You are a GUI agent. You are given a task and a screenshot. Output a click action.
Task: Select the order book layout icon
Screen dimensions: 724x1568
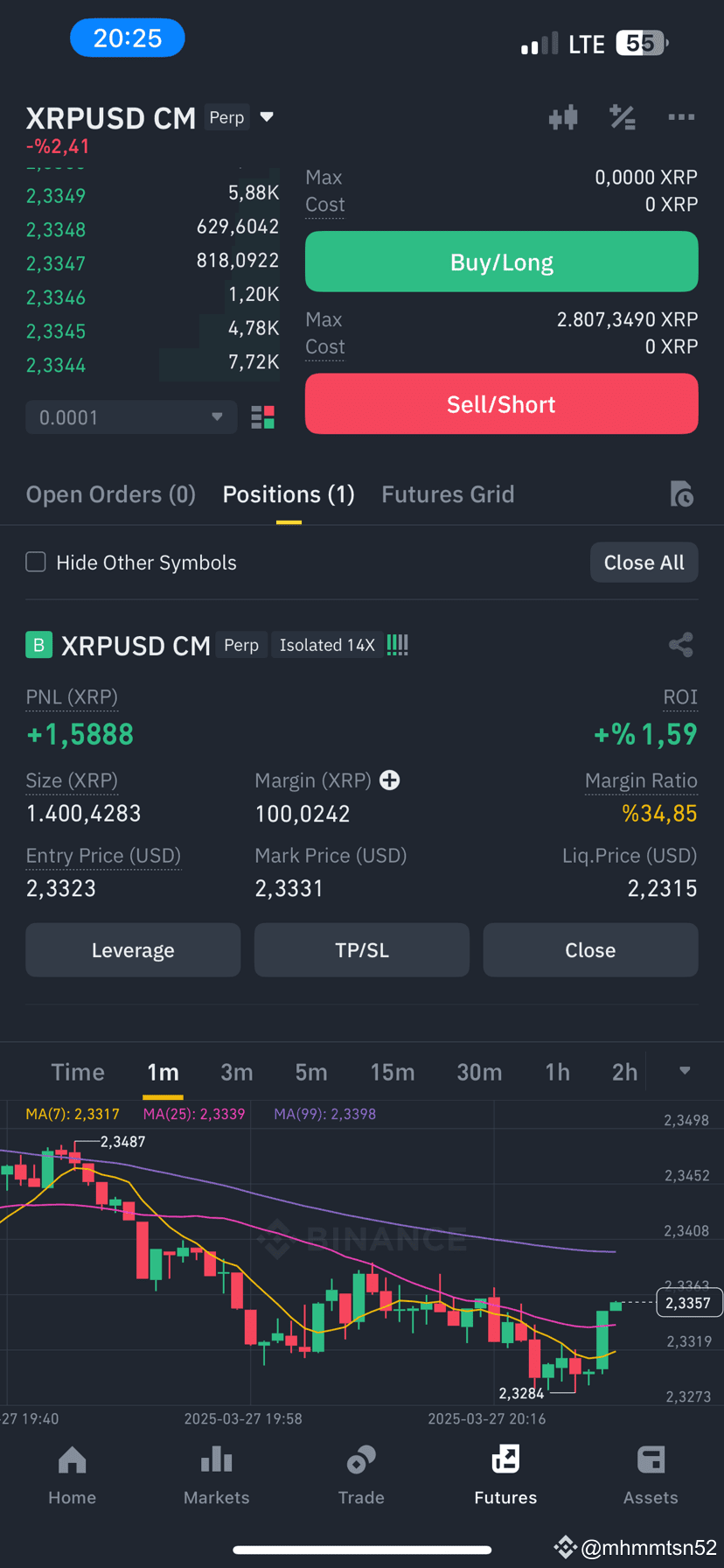click(261, 417)
